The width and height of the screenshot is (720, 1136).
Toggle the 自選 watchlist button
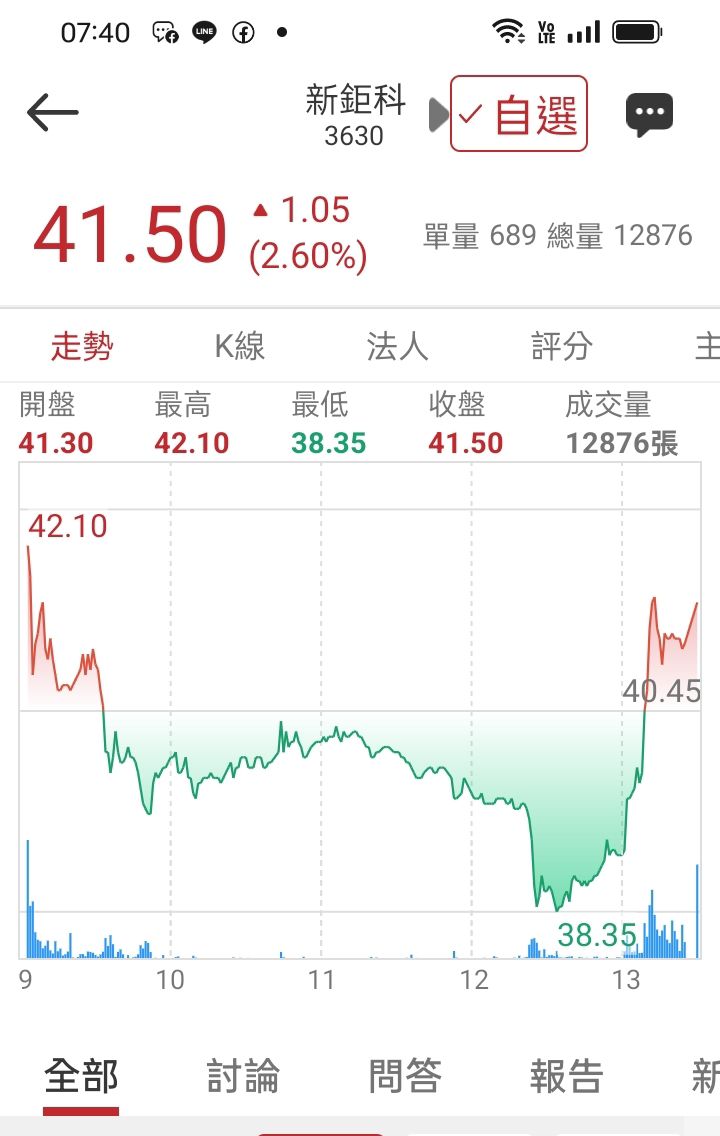coord(518,114)
